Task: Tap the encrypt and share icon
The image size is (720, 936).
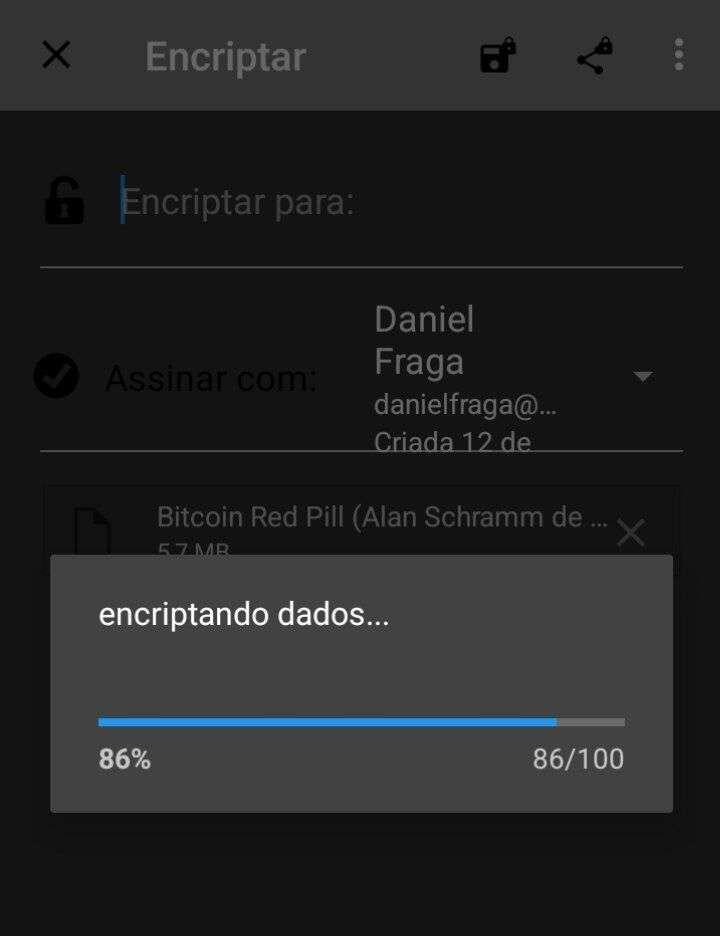Action: [x=594, y=56]
